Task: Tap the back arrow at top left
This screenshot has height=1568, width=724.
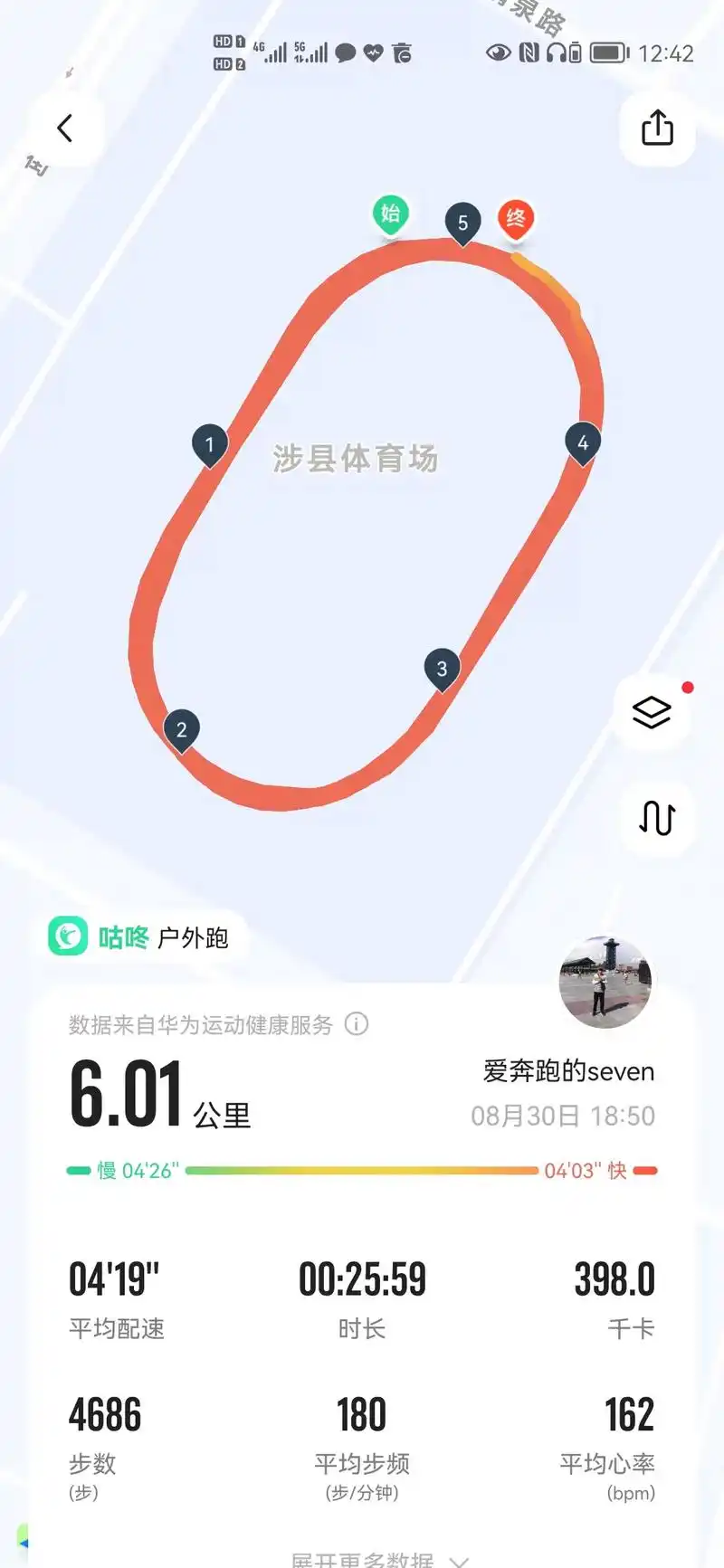Action: click(63, 128)
